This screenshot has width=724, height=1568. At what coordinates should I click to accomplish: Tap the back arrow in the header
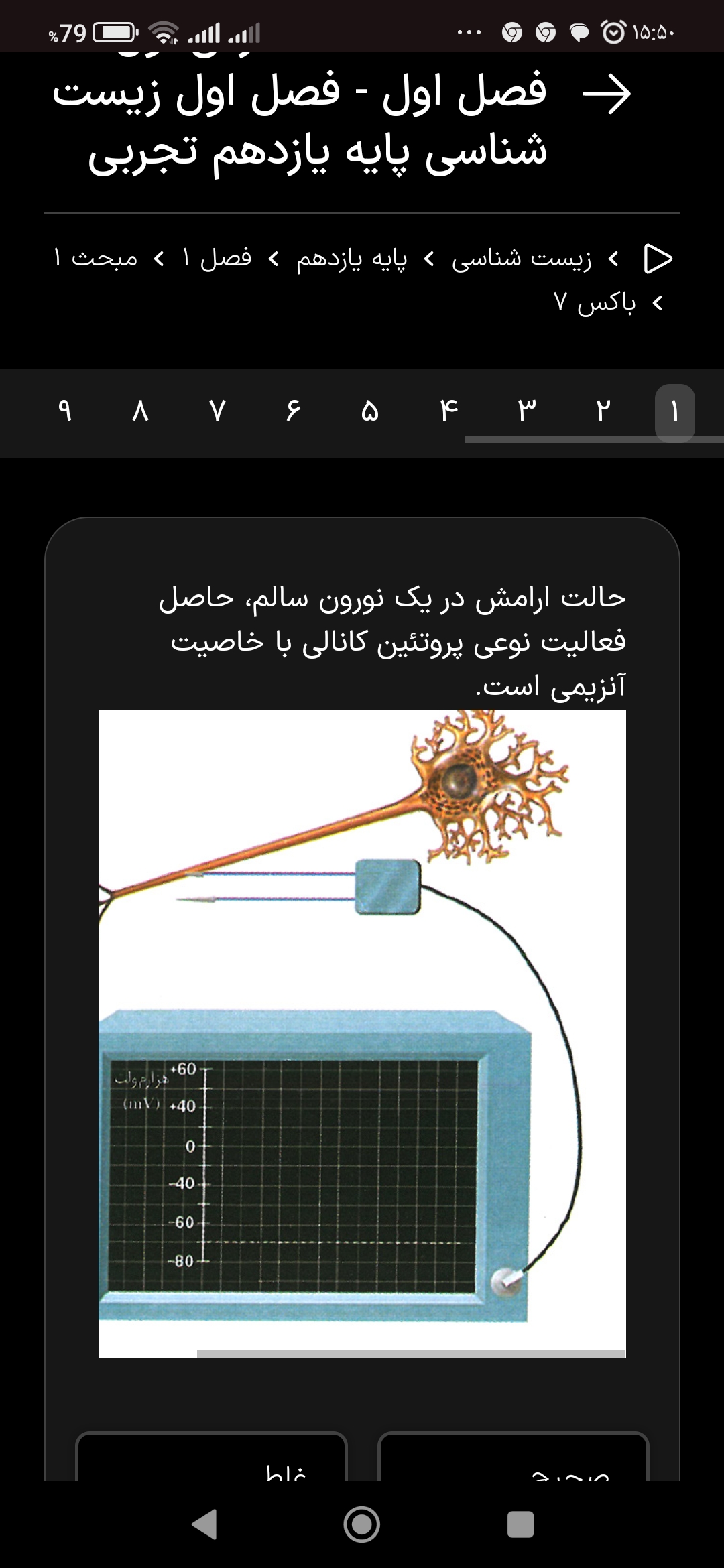pos(607,95)
